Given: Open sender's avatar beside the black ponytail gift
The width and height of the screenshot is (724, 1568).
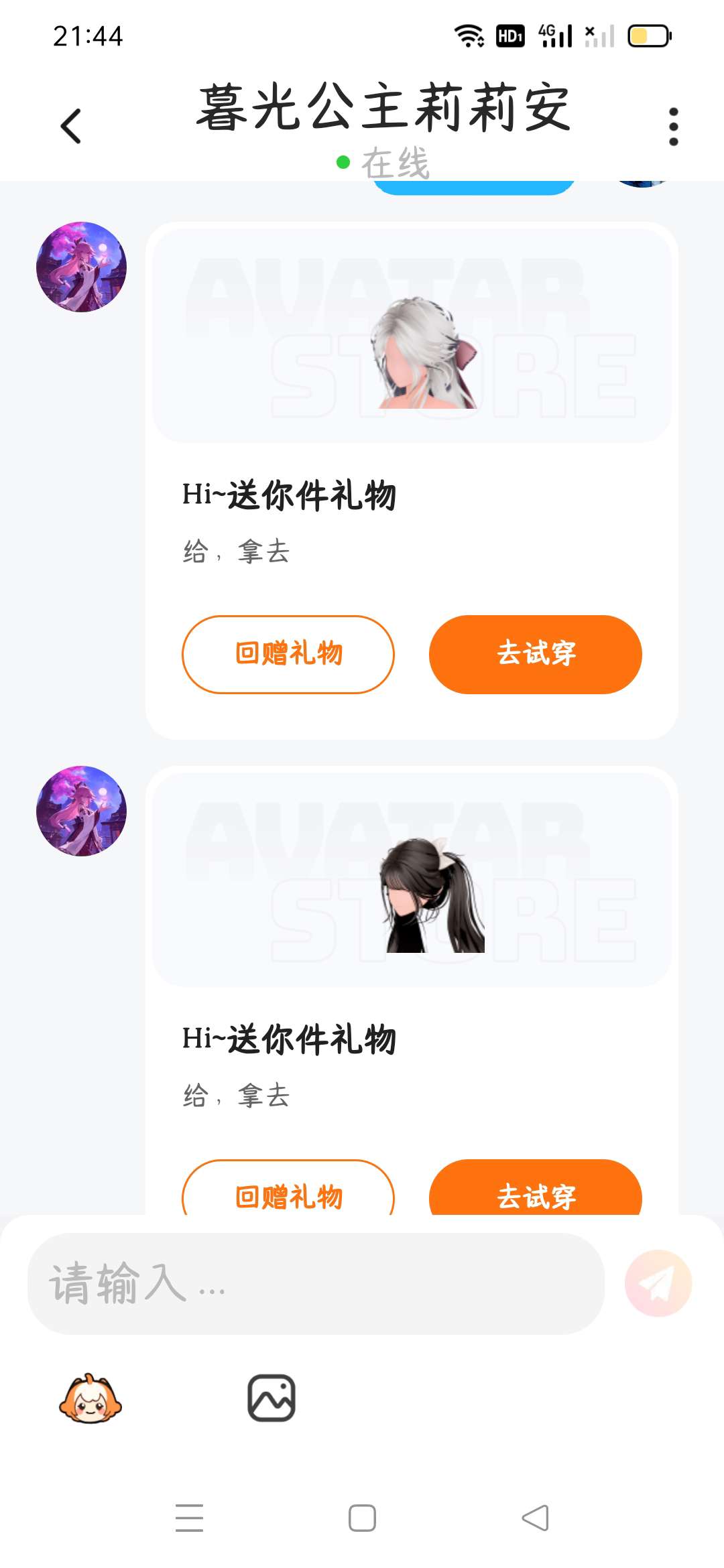Looking at the screenshot, I should point(81,811).
